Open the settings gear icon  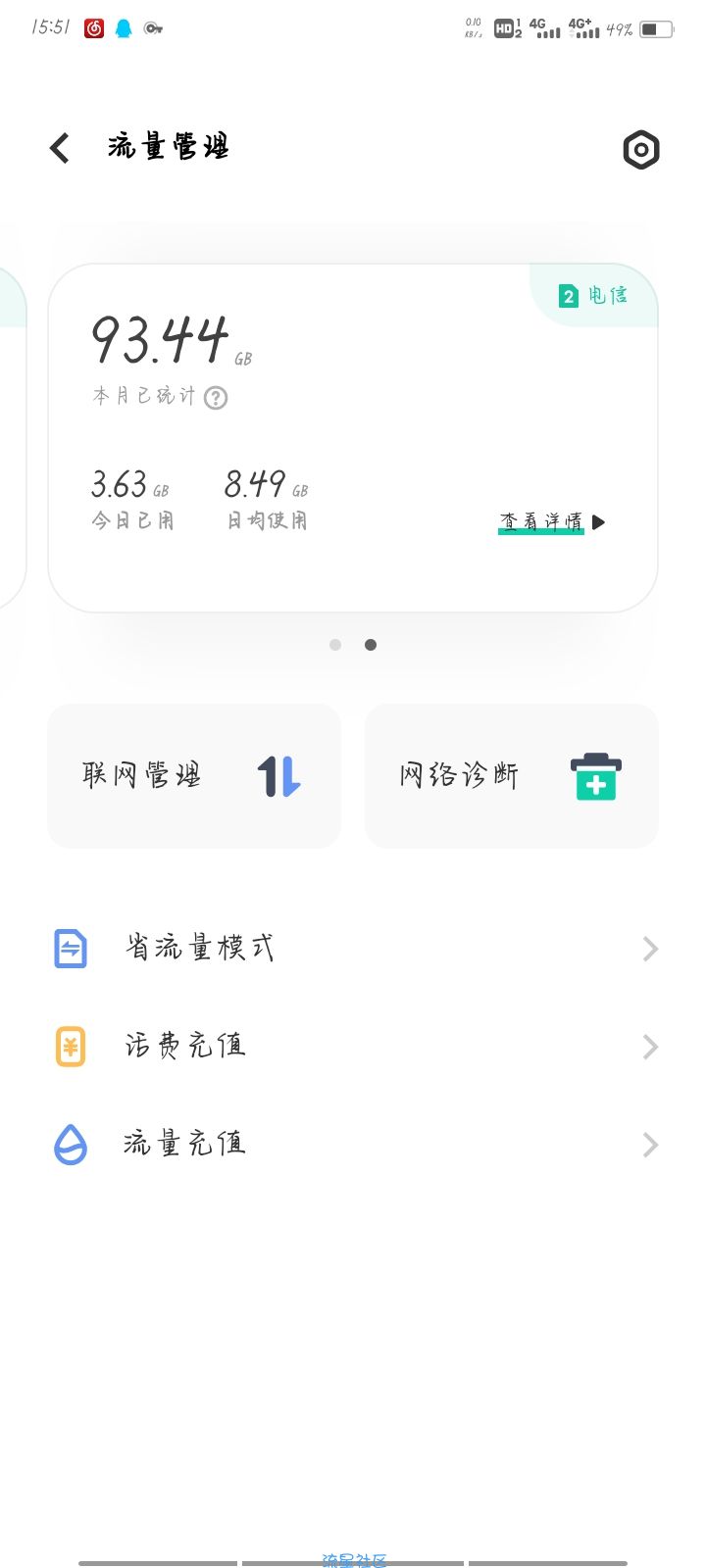pyautogui.click(x=641, y=150)
